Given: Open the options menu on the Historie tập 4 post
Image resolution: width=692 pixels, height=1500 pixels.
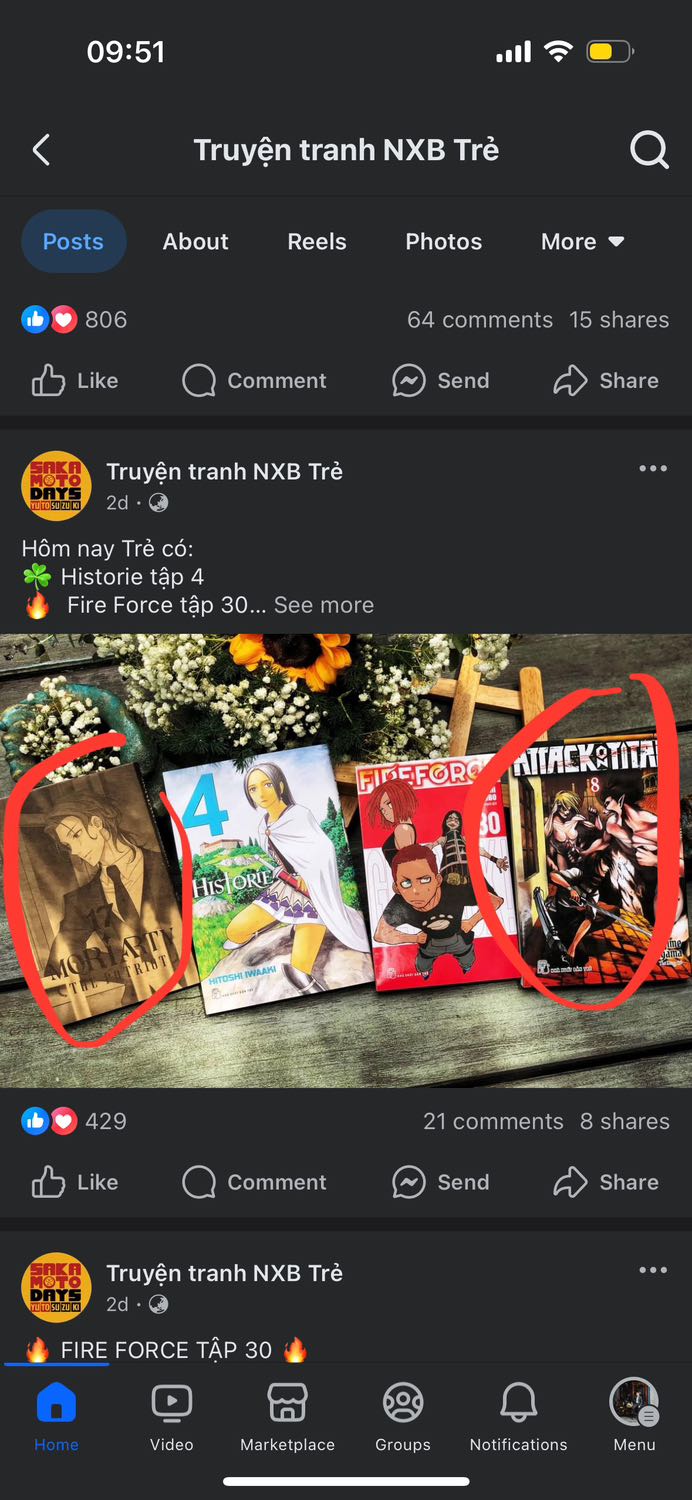Looking at the screenshot, I should tap(653, 468).
